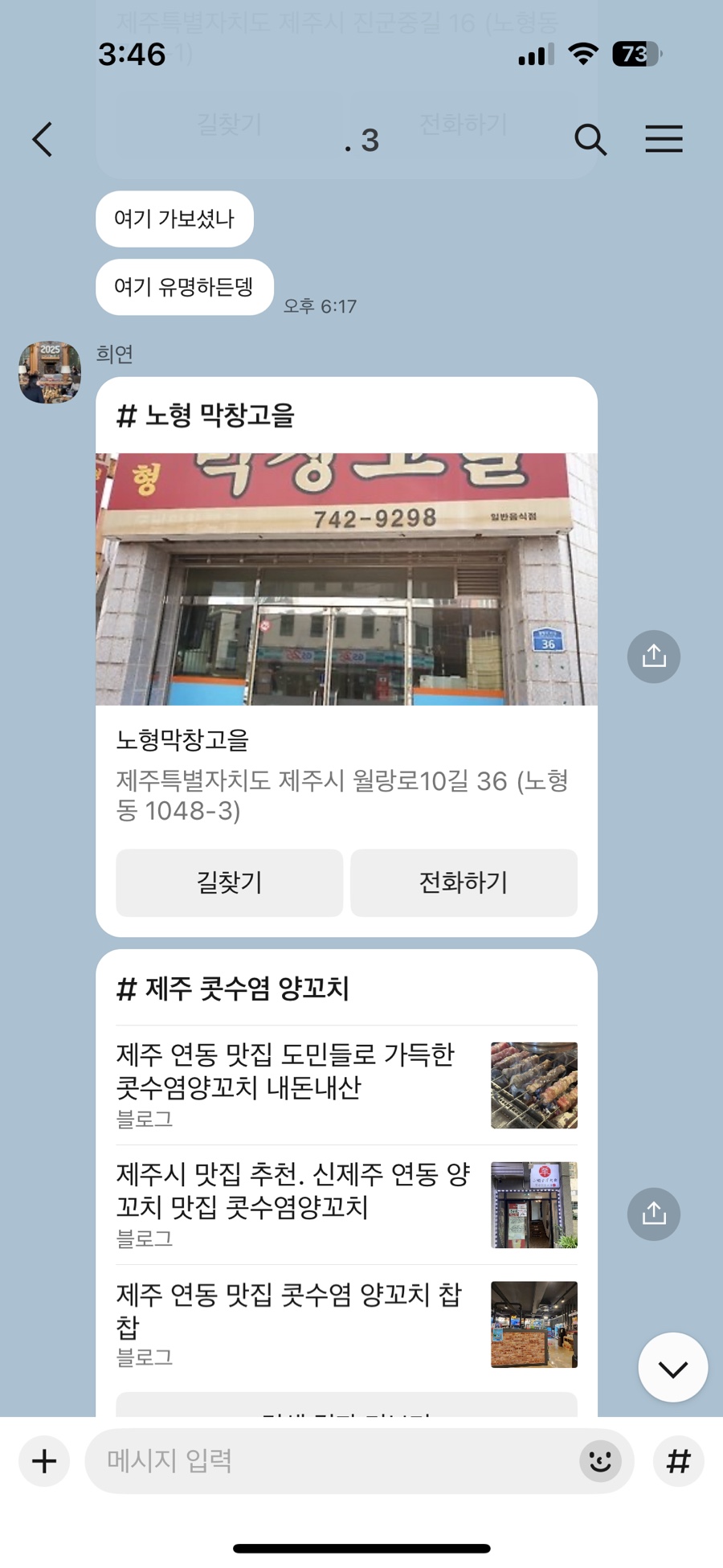Jump to the latest messages
The height and width of the screenshot is (1568, 723).
[672, 1367]
